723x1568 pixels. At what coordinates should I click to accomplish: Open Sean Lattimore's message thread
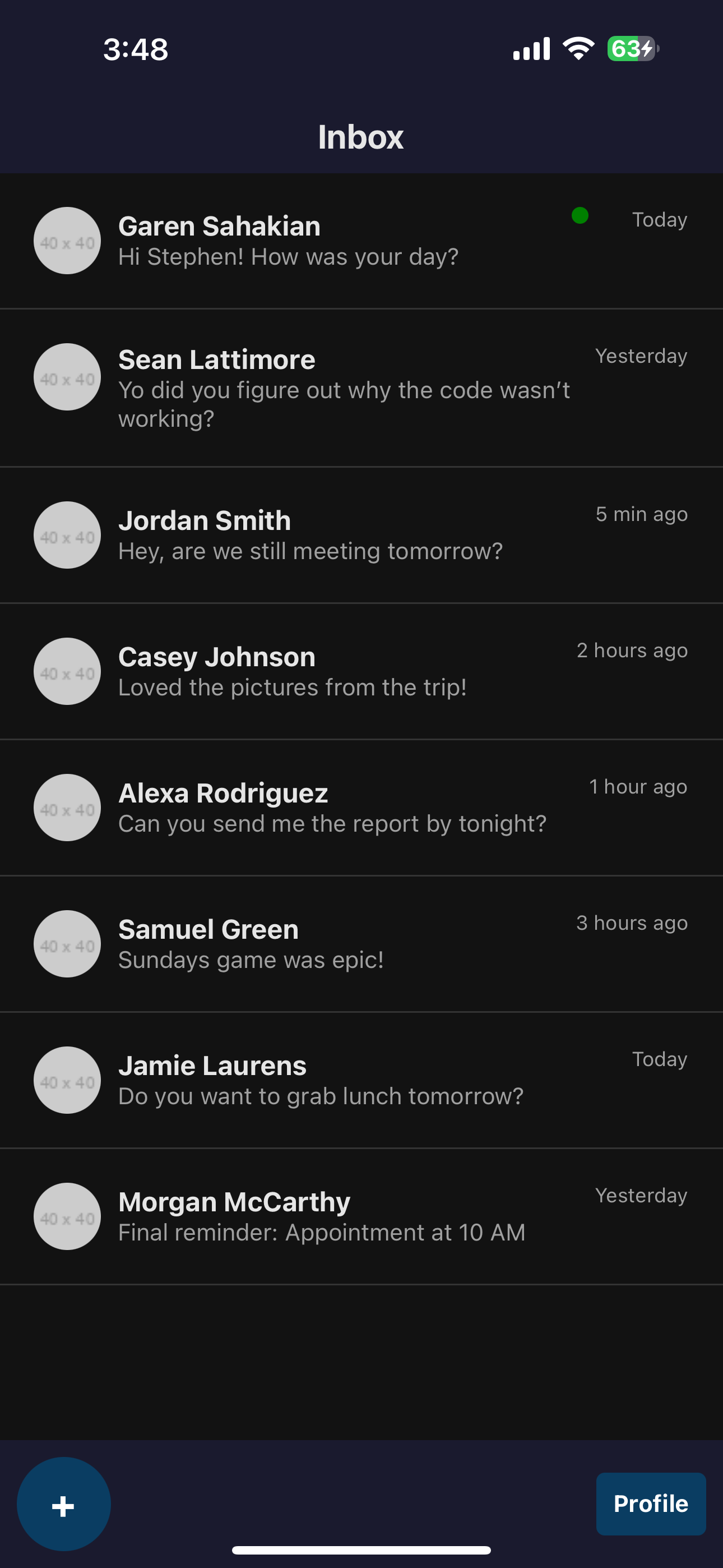tap(361, 388)
